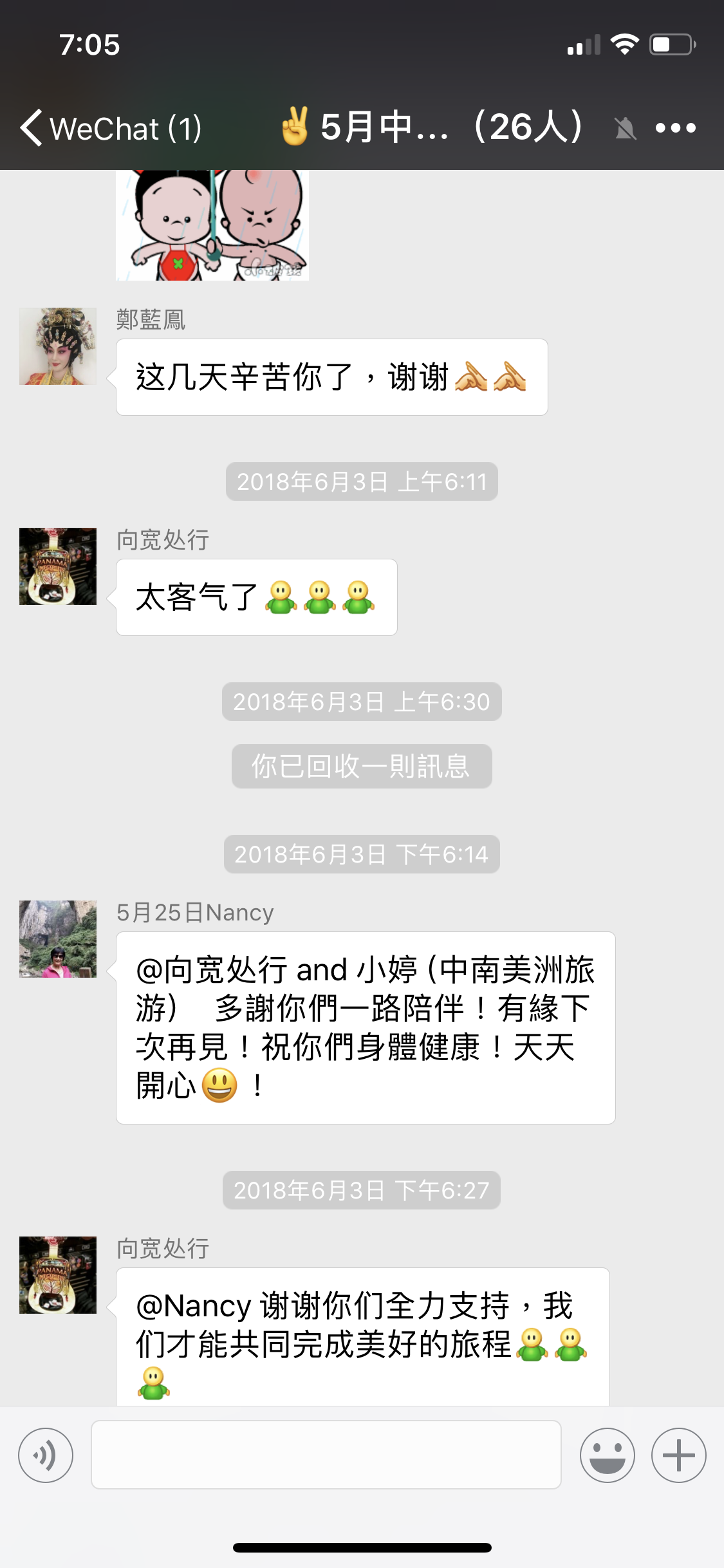Image resolution: width=724 pixels, height=1568 pixels.
Task: Open 5月25日Nancy's profile avatar
Action: [x=58, y=938]
